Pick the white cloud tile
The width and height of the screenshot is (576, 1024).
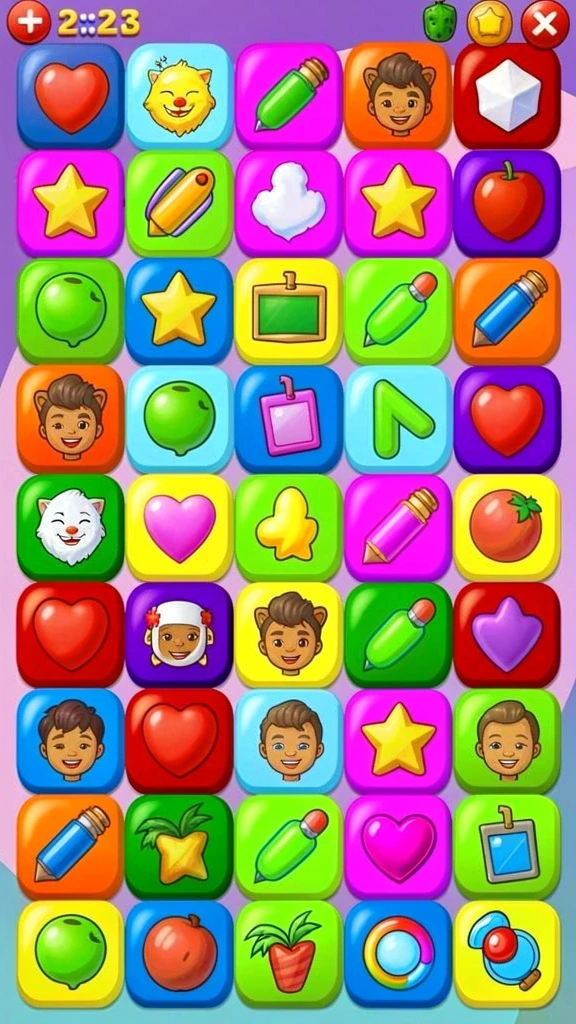289,203
